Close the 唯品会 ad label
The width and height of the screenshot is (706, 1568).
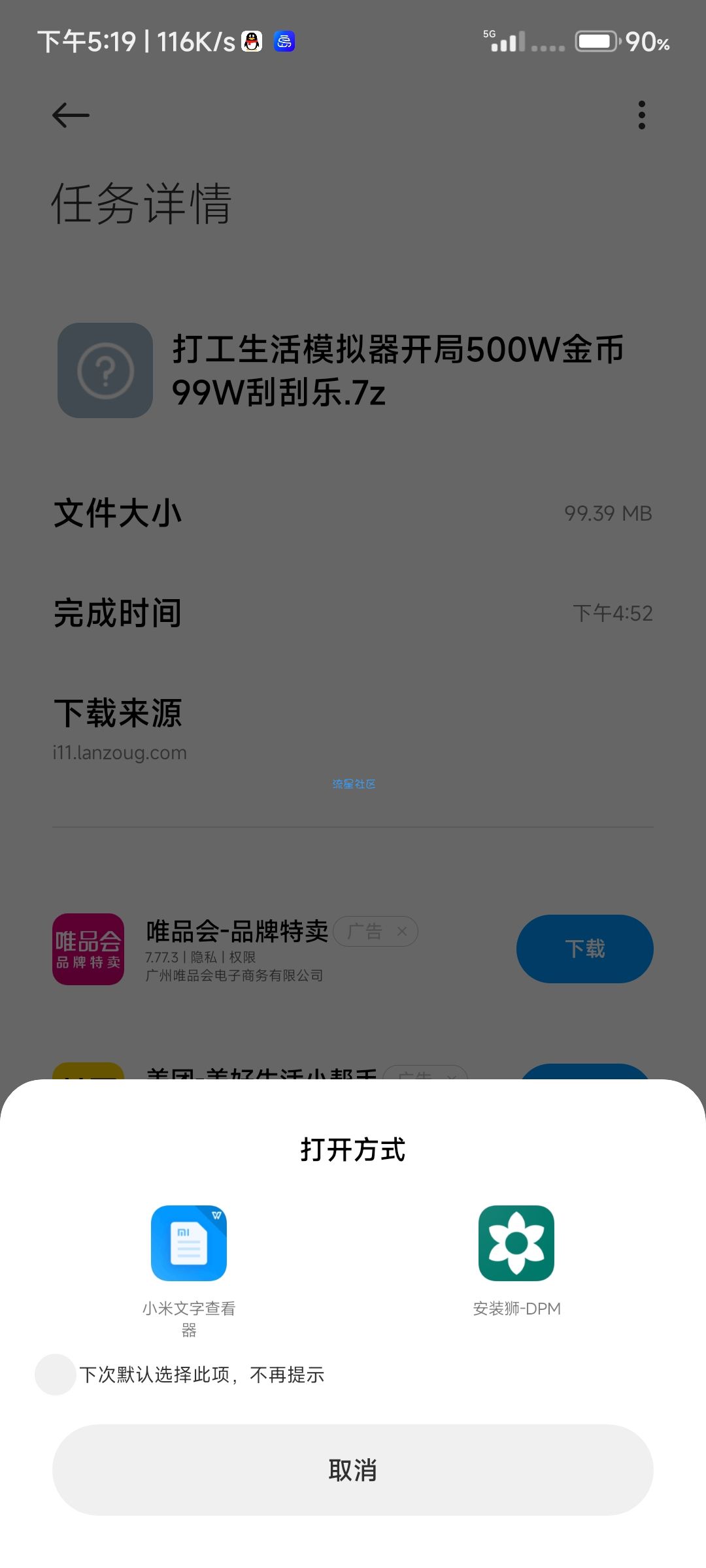(402, 932)
